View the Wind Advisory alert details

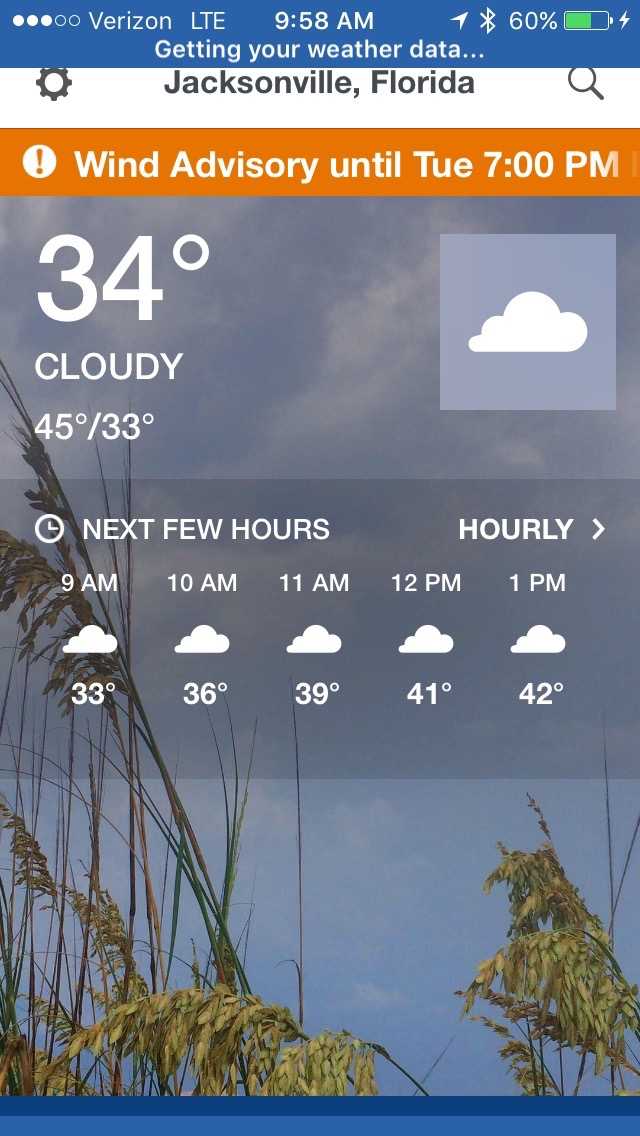click(x=330, y=163)
